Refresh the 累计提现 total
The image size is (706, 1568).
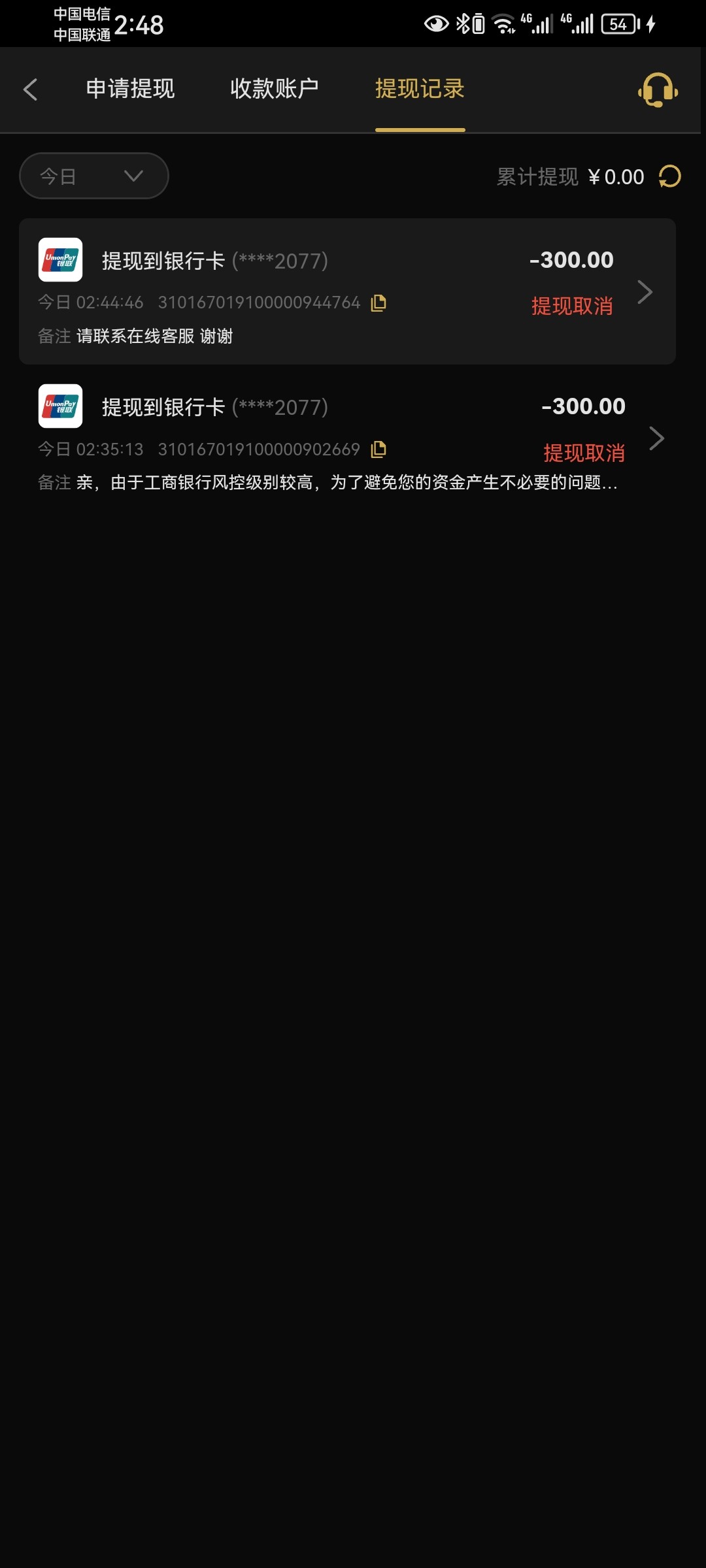670,176
